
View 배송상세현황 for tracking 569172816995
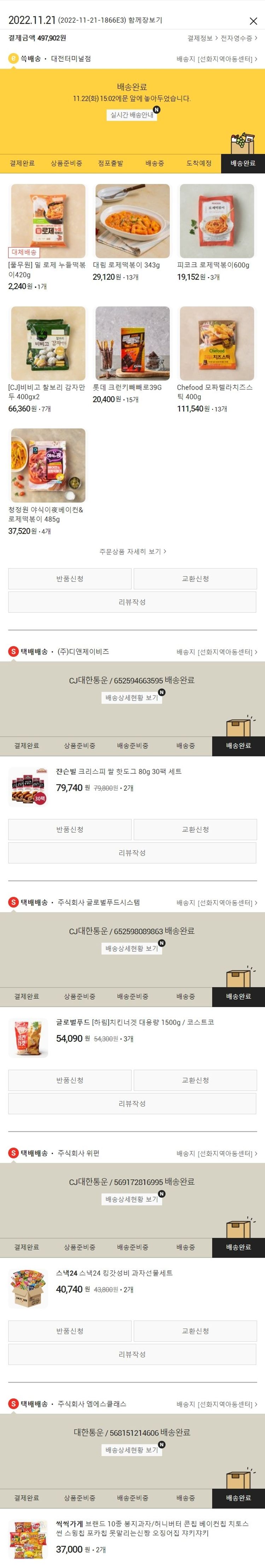(x=131, y=1199)
